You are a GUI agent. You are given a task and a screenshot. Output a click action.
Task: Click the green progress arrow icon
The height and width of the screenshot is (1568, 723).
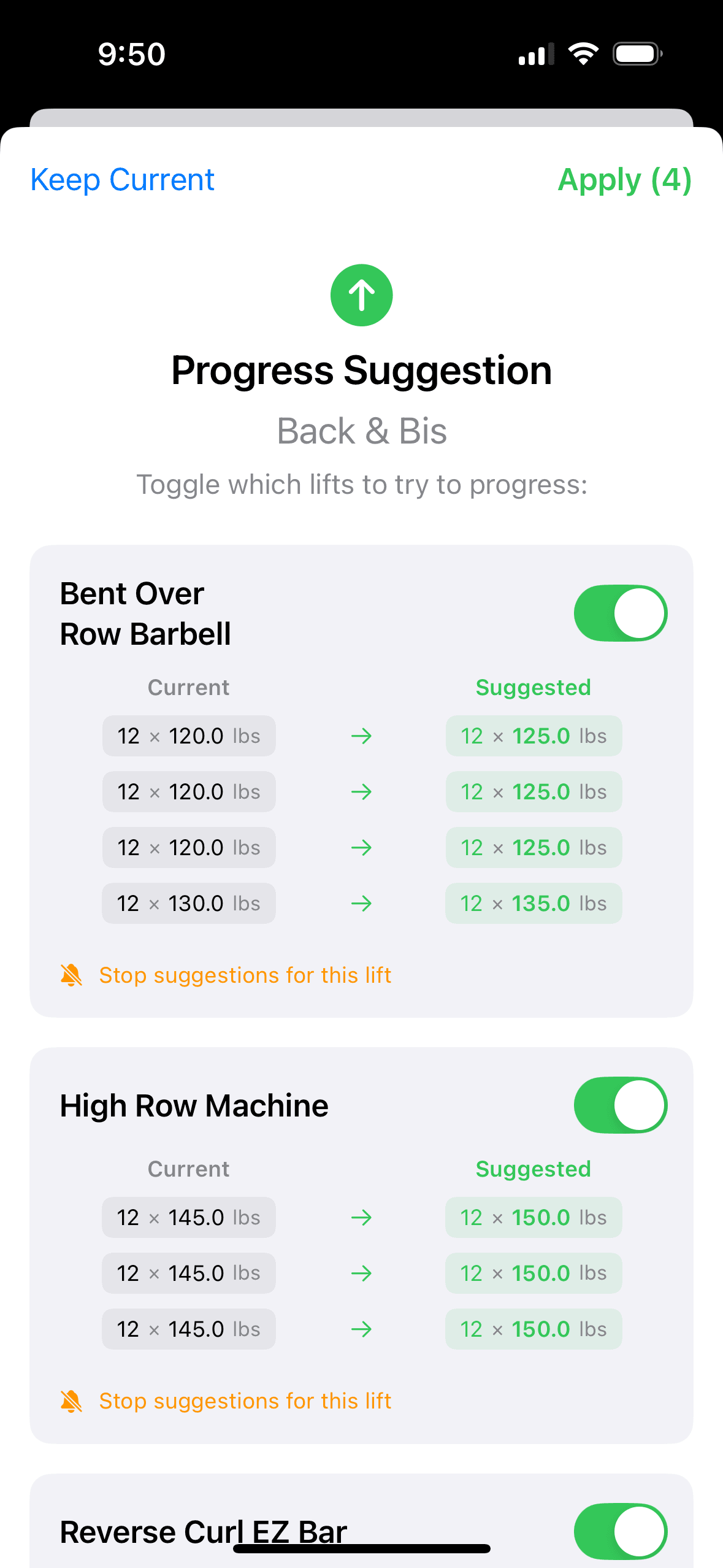361,295
